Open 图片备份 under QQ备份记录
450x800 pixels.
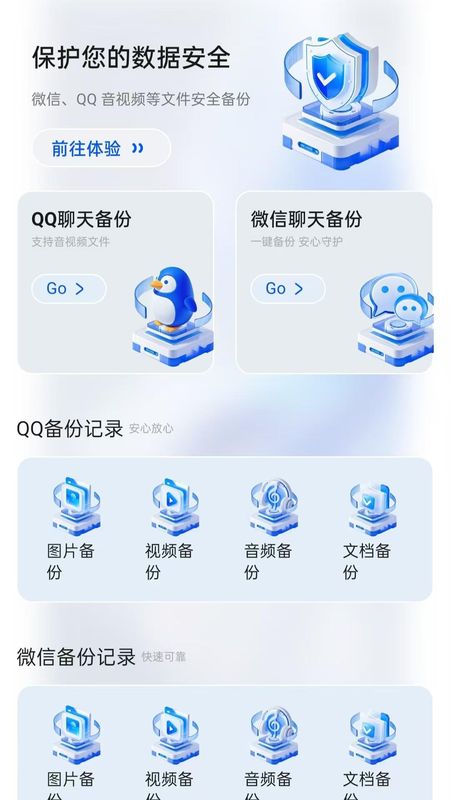coord(76,529)
